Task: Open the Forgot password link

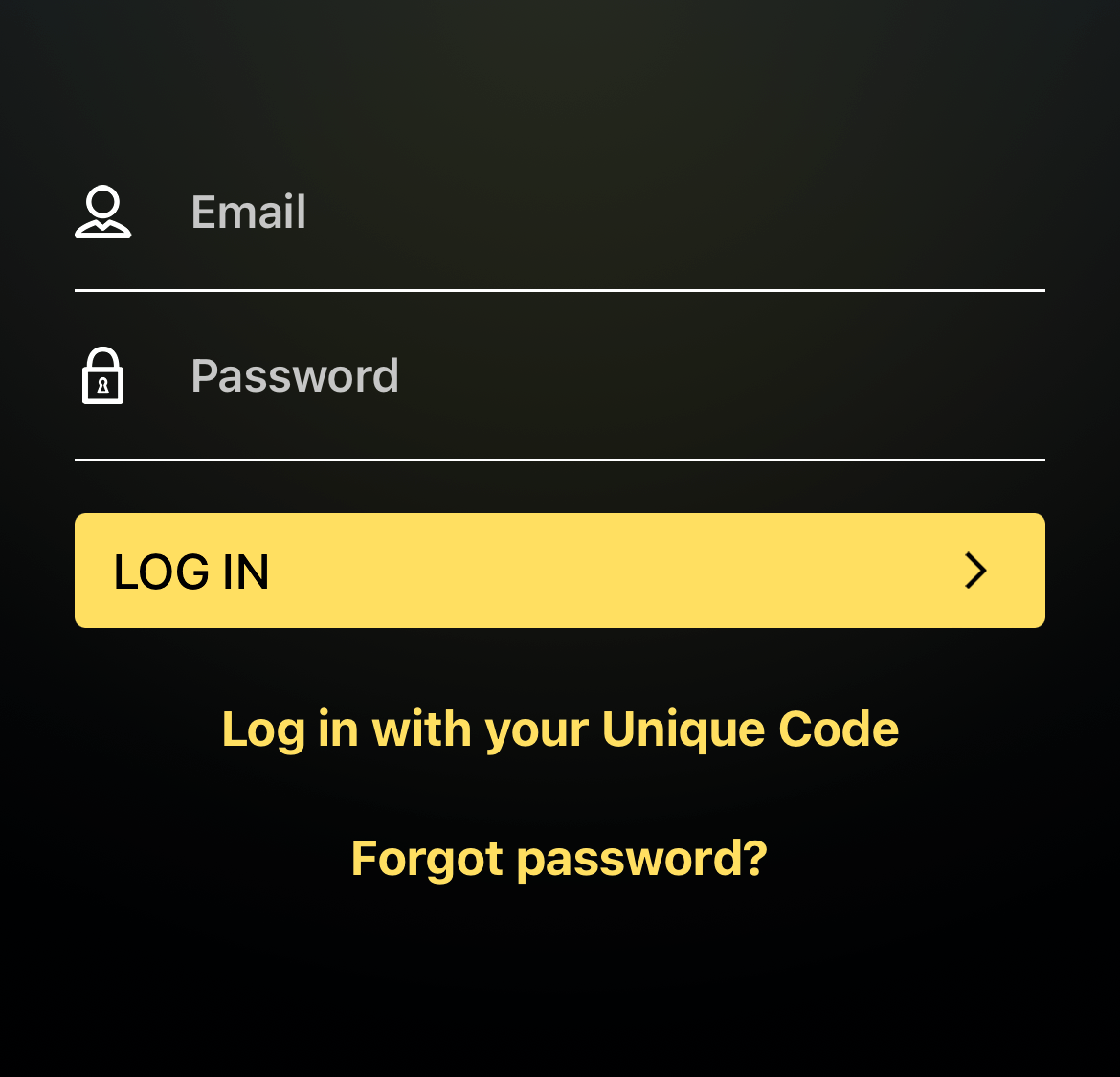Action: [x=559, y=859]
